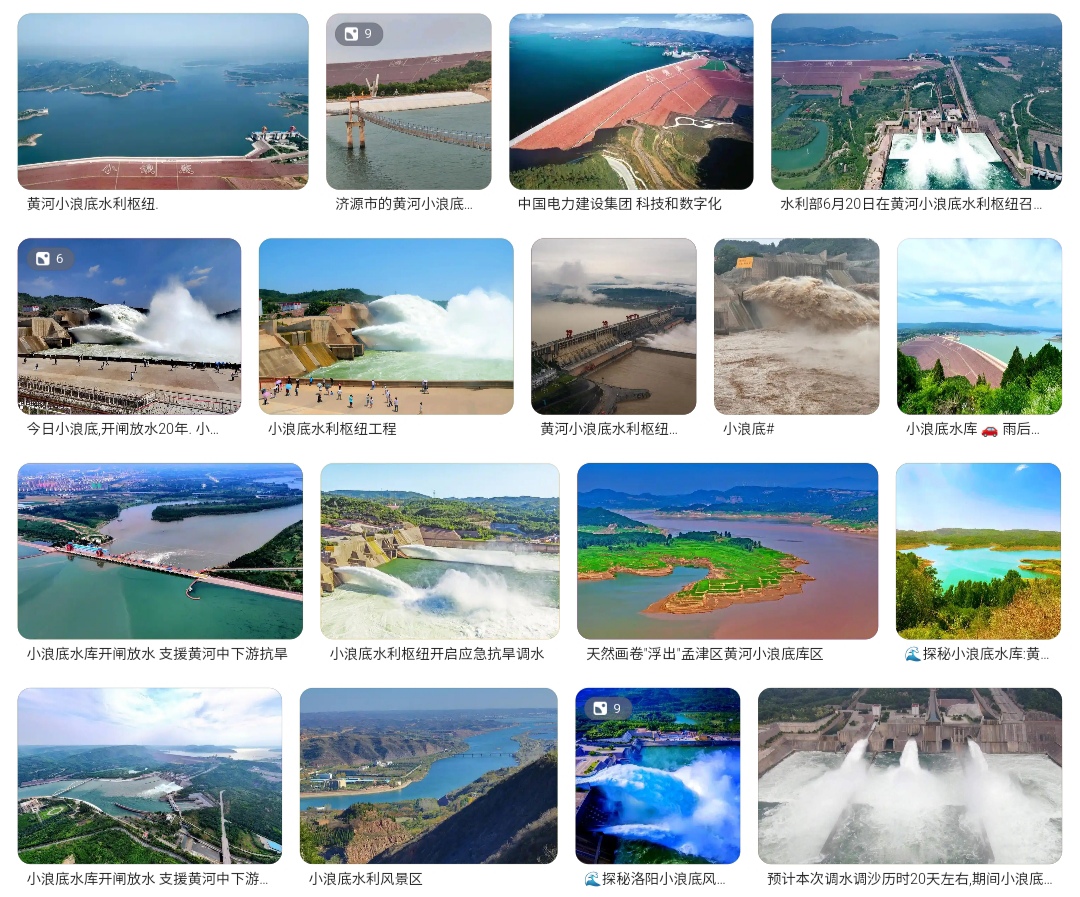View the 水利部6月20日在黄河小浪底 image
This screenshot has width=1080, height=897.
pos(916,101)
